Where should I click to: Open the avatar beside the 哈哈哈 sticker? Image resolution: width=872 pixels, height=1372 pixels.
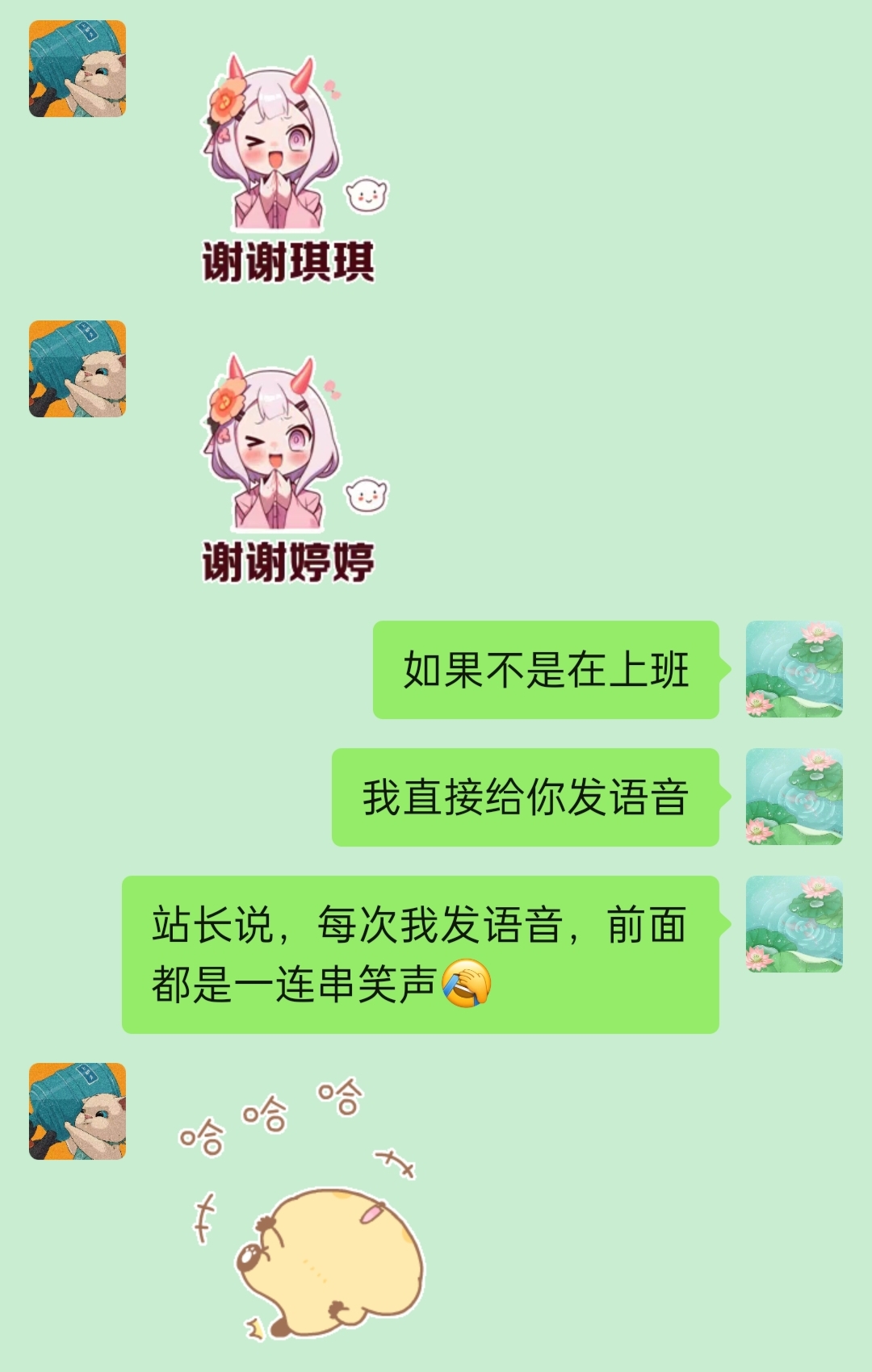[78, 1111]
